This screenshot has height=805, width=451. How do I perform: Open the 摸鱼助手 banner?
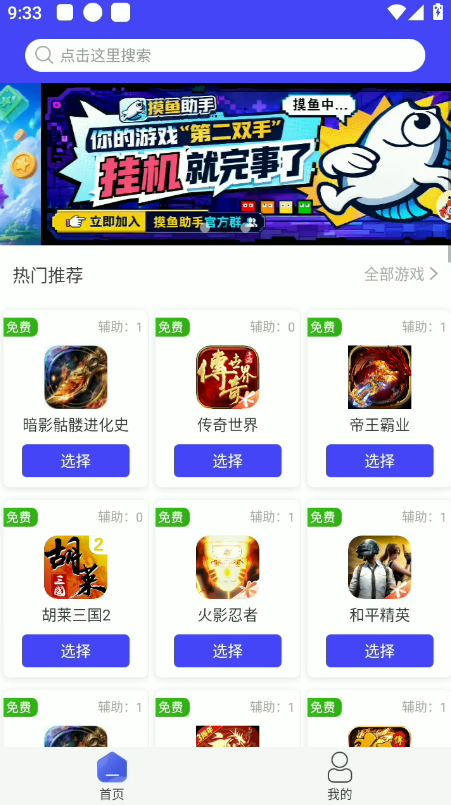(x=246, y=164)
